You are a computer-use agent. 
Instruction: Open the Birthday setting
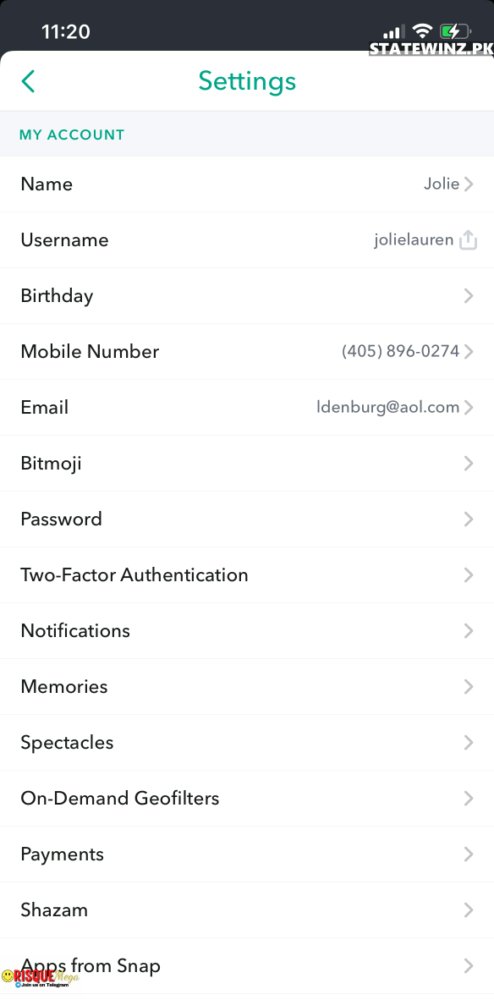coord(247,296)
